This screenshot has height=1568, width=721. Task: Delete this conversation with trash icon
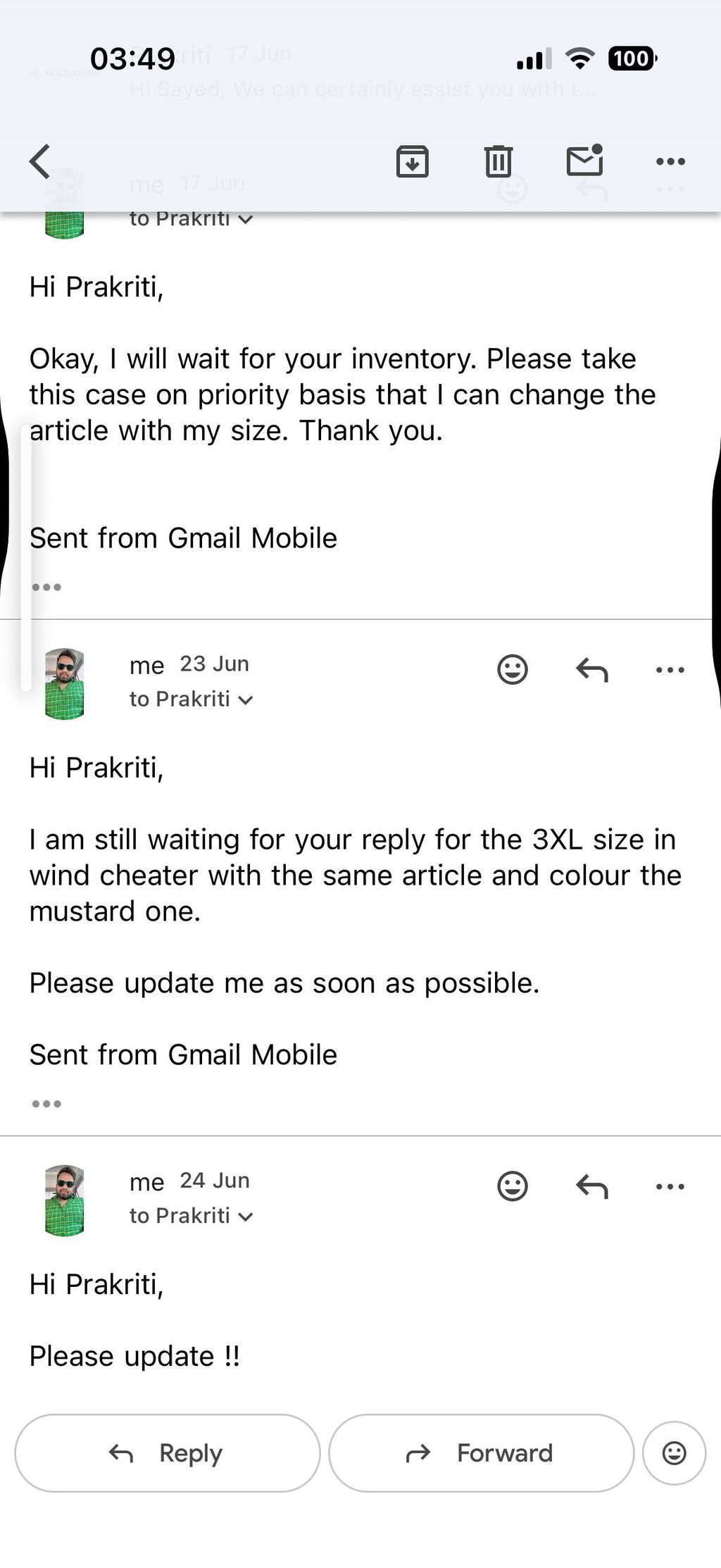coord(499,161)
